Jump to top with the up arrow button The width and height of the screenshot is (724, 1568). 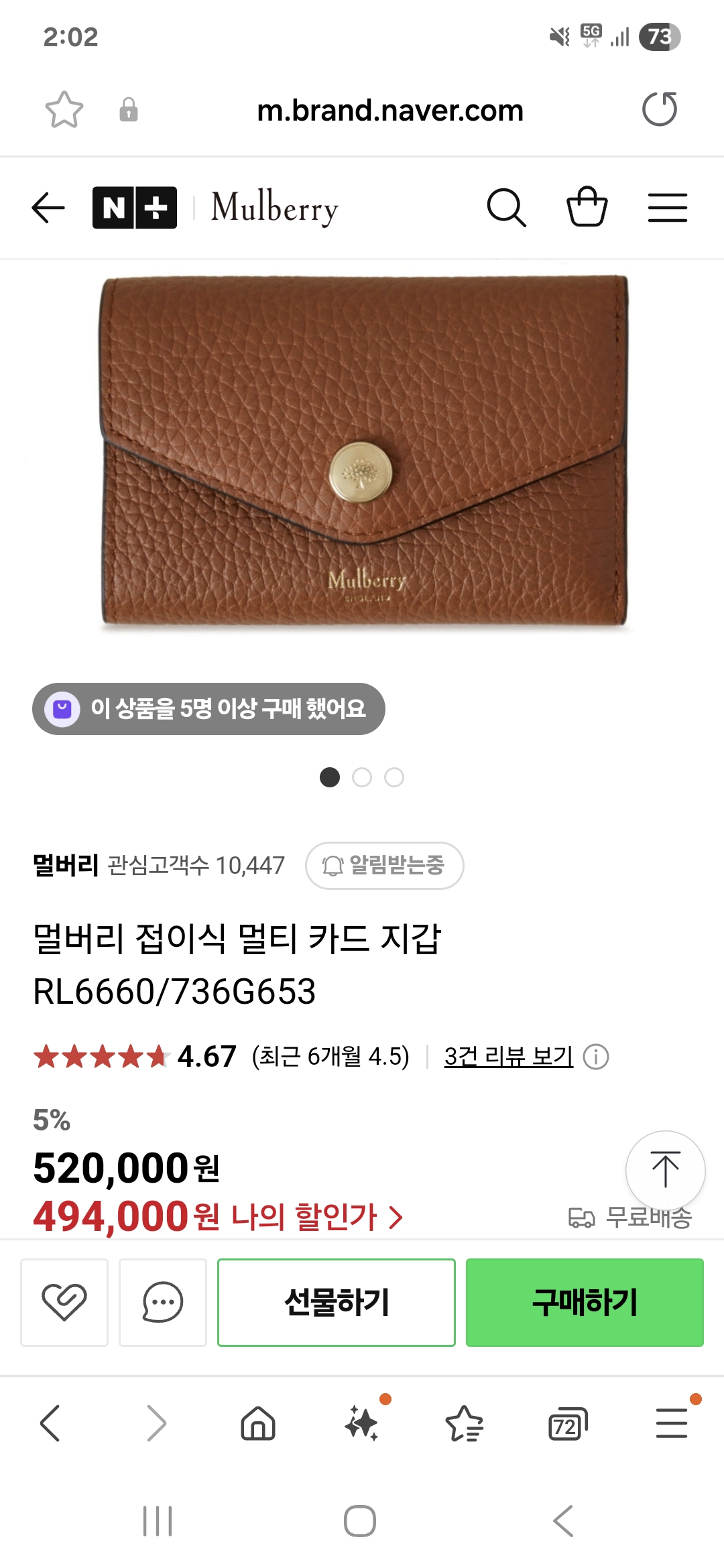point(665,1170)
